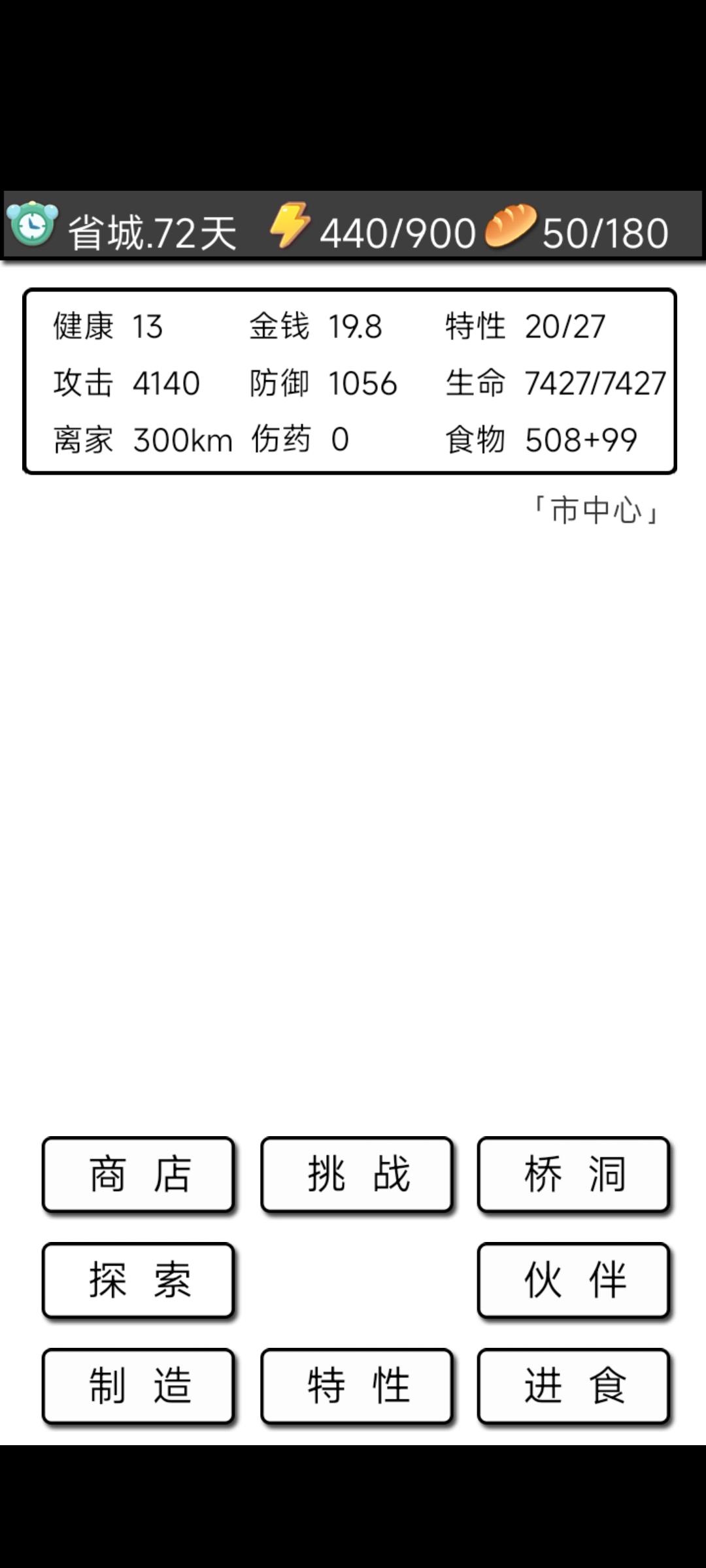Use the 进食 eat action
The height and width of the screenshot is (1568, 706).
tap(573, 1384)
